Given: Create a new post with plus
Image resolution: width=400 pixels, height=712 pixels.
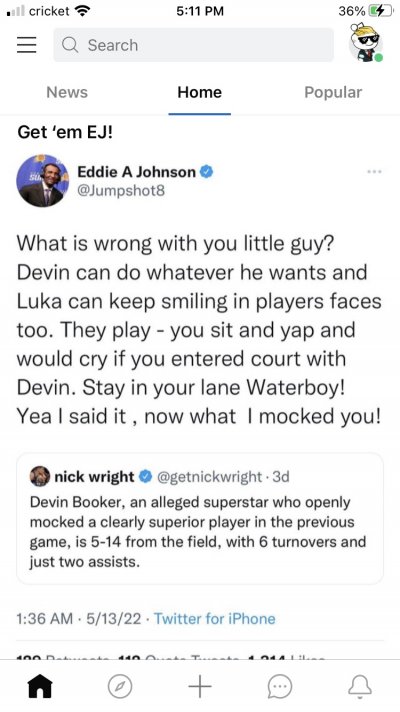Looking at the screenshot, I should coord(200,686).
